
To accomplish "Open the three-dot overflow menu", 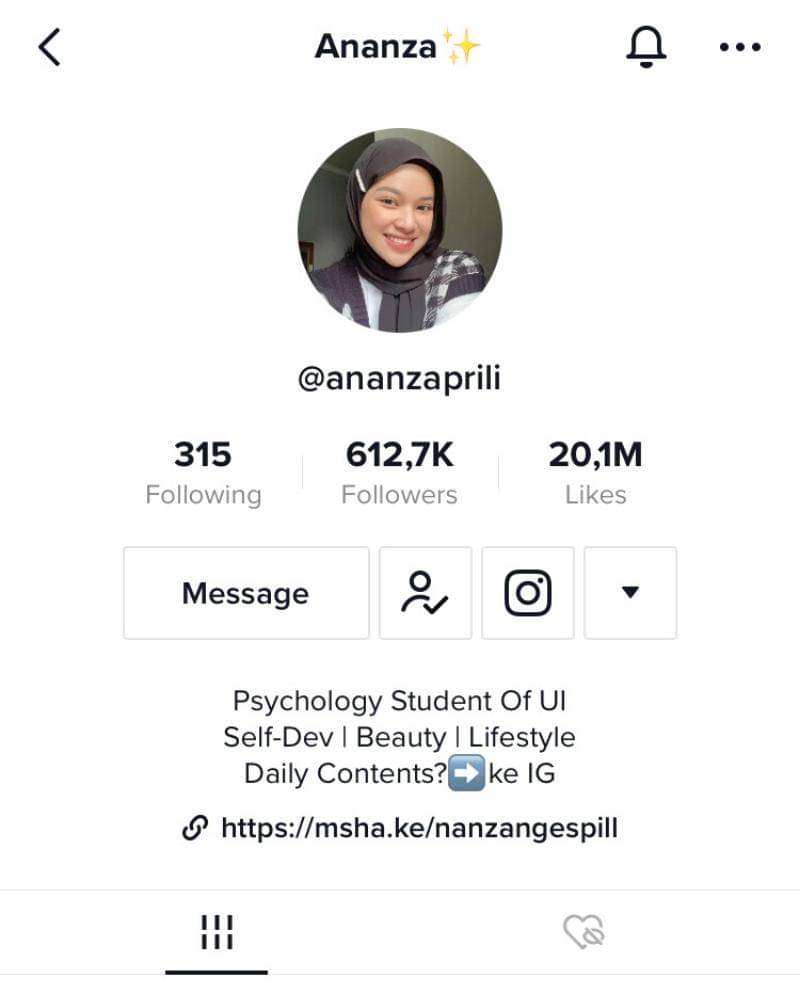I will tap(740, 47).
